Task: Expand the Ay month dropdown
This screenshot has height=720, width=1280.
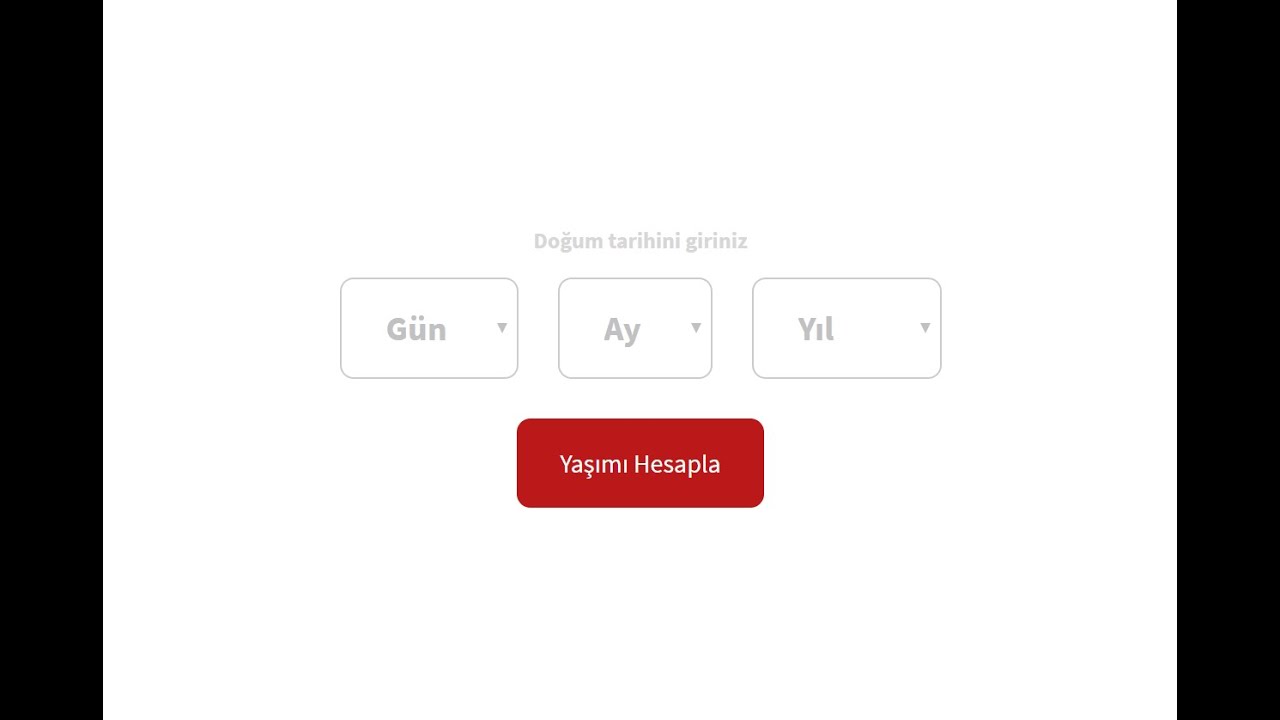Action: 635,328
